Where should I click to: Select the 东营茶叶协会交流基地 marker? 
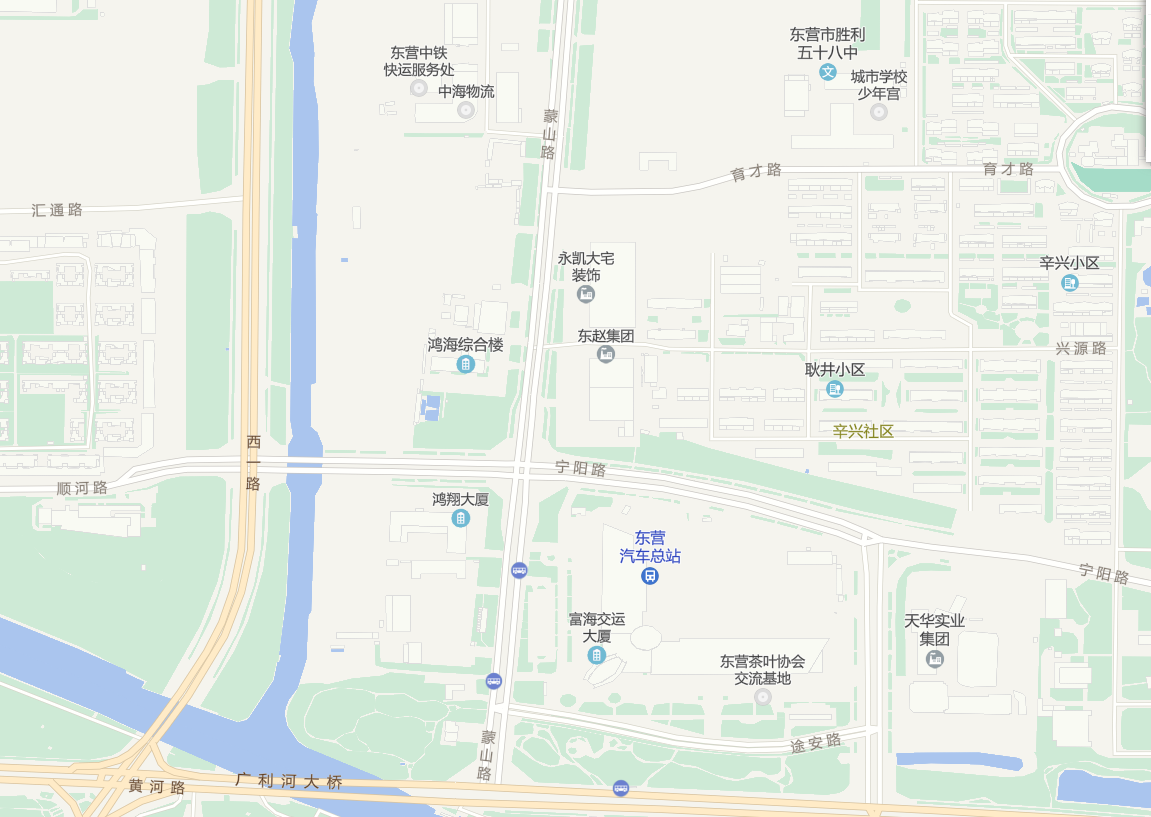point(763,696)
